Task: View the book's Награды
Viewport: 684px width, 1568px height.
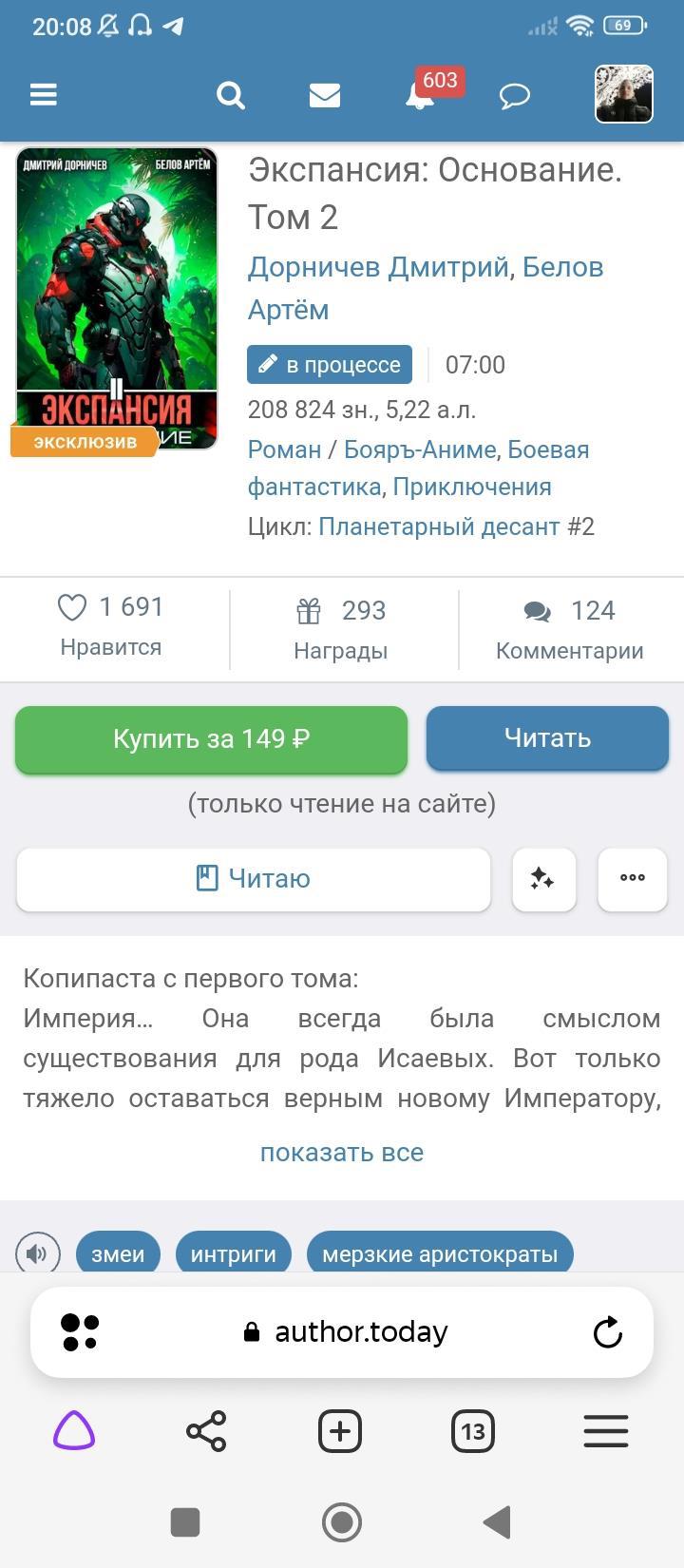Action: [x=341, y=629]
